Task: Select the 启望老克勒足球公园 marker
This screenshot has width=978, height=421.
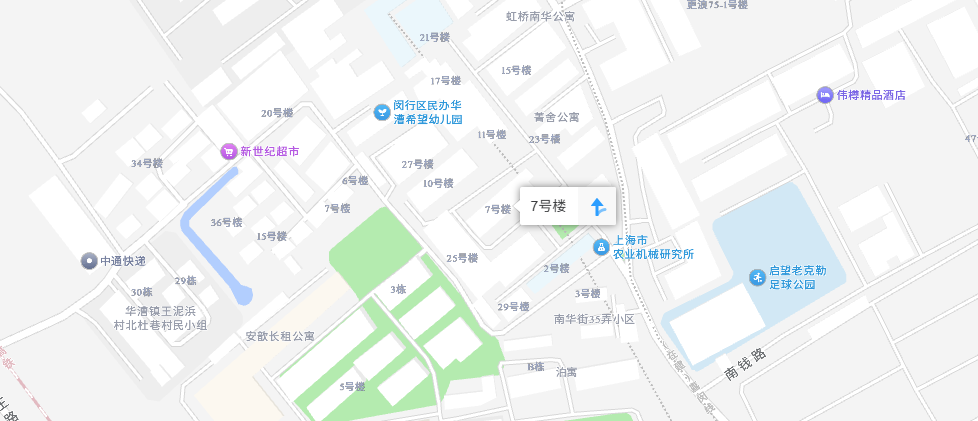Action: click(759, 277)
